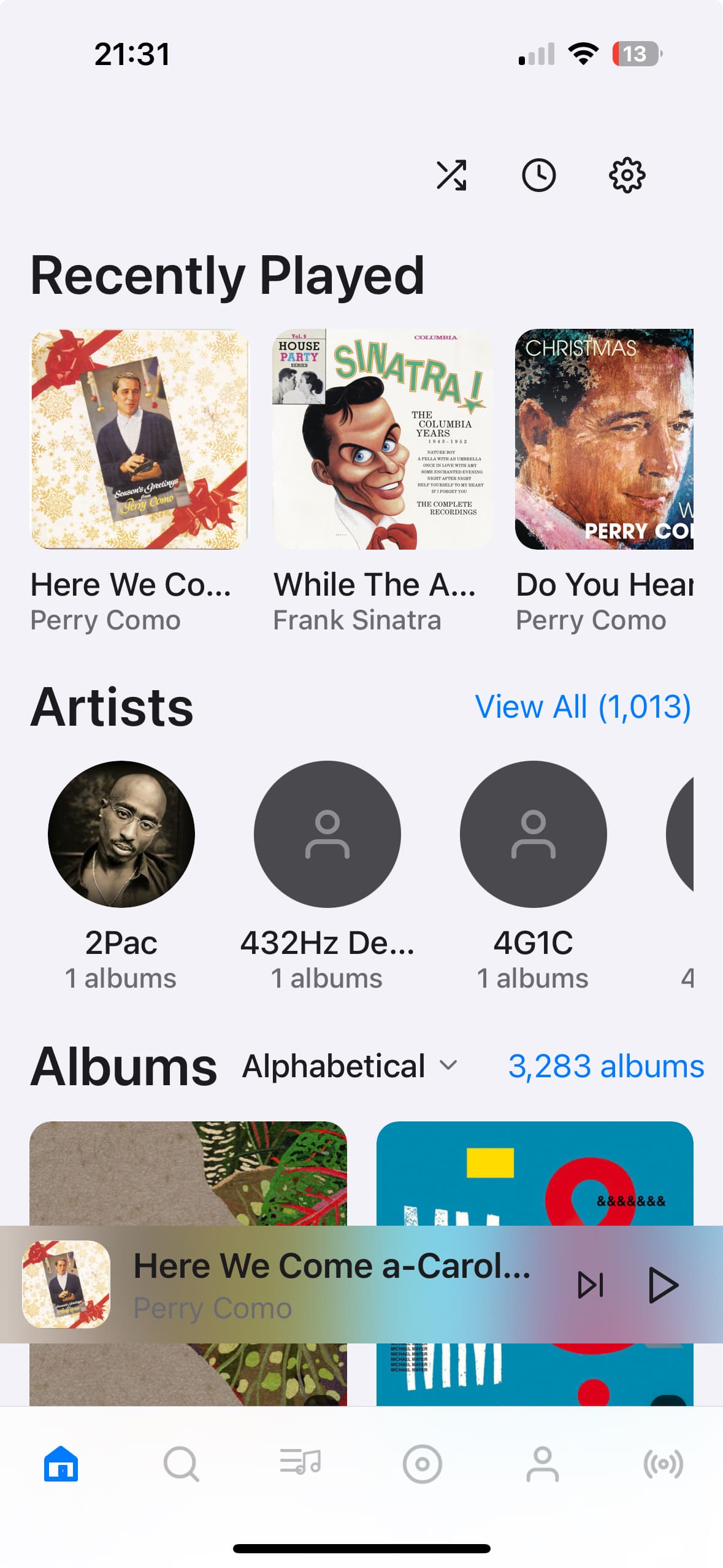This screenshot has height=1568, width=723.
Task: Switch to the playlists tab
Action: (x=301, y=1464)
